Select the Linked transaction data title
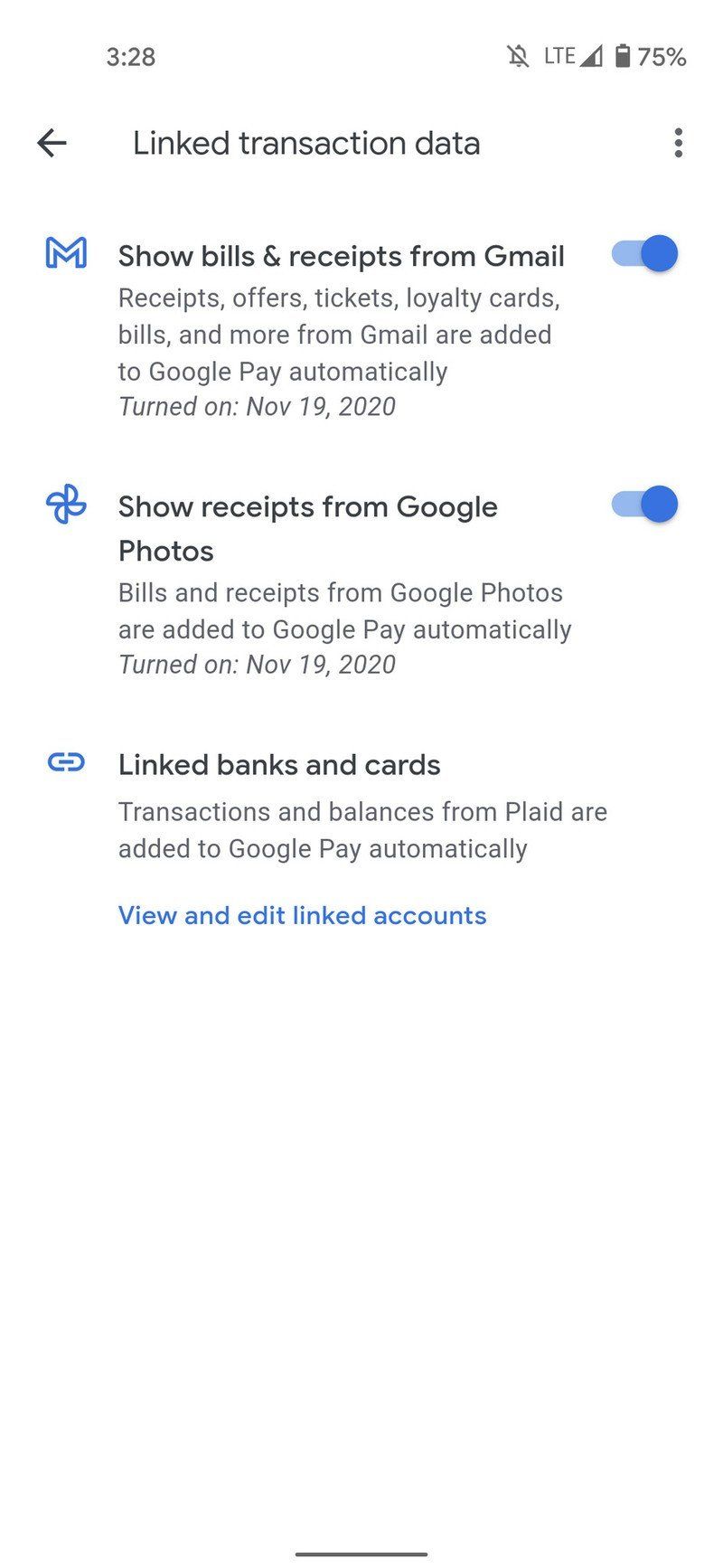Image resolution: width=723 pixels, height=1568 pixels. click(x=306, y=142)
